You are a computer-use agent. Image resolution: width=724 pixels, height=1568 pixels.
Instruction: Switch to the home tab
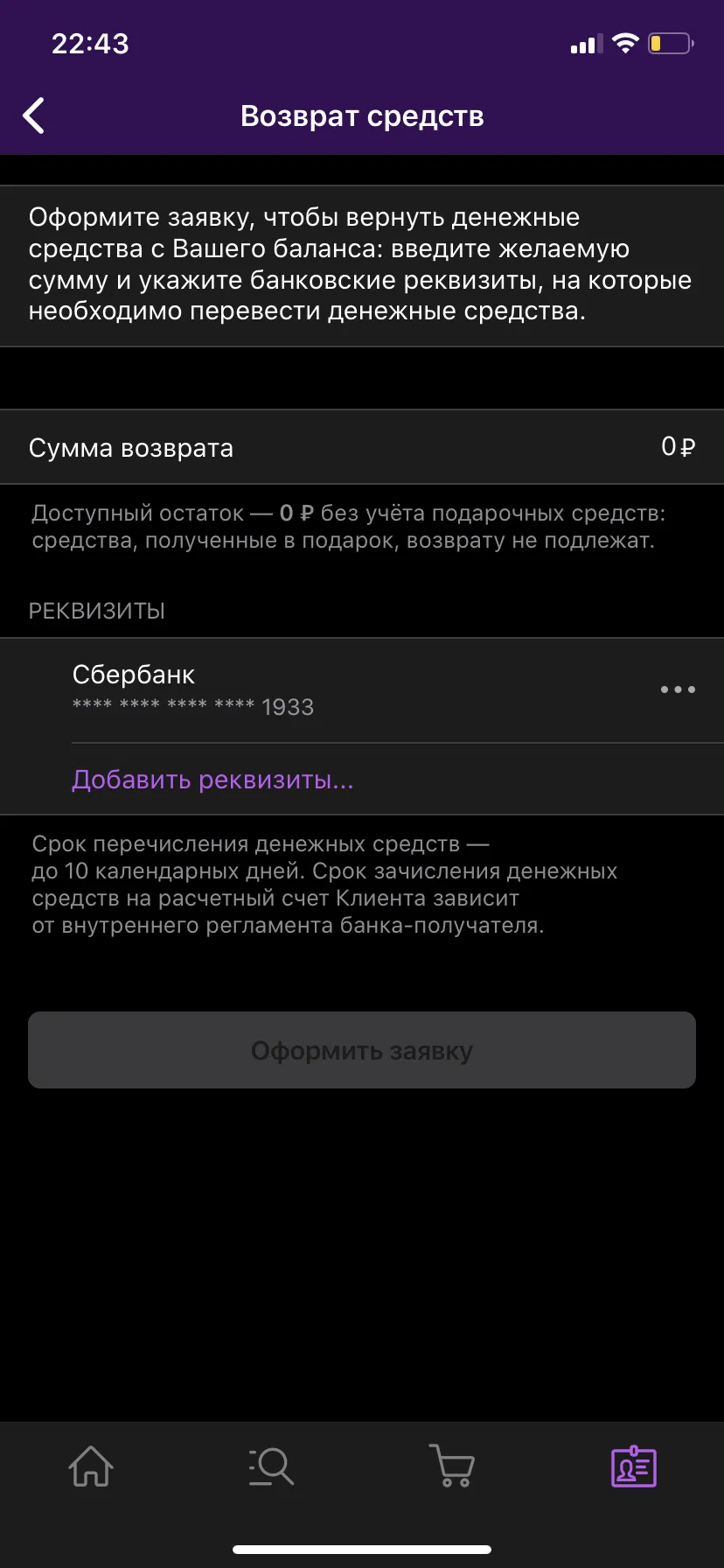(x=91, y=1466)
